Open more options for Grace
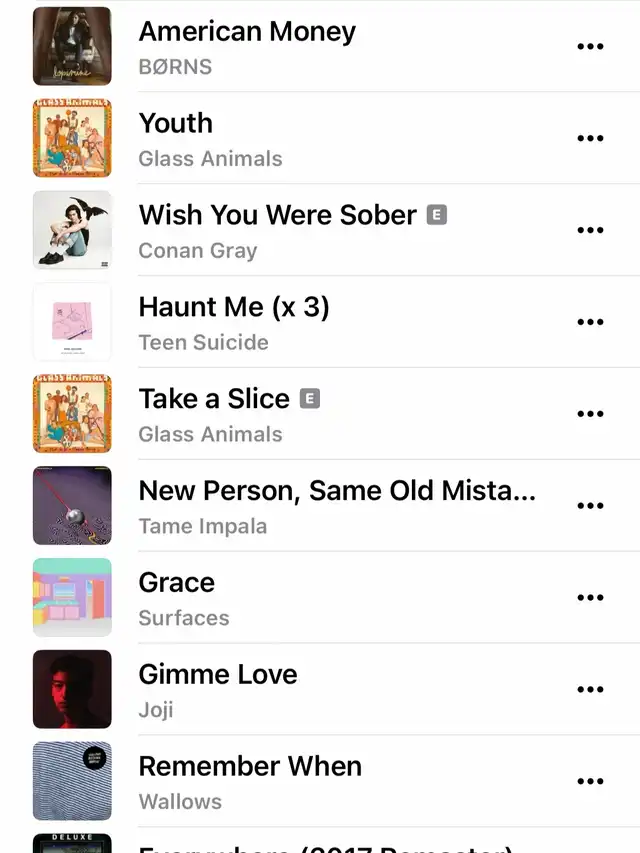This screenshot has height=853, width=640. click(591, 598)
